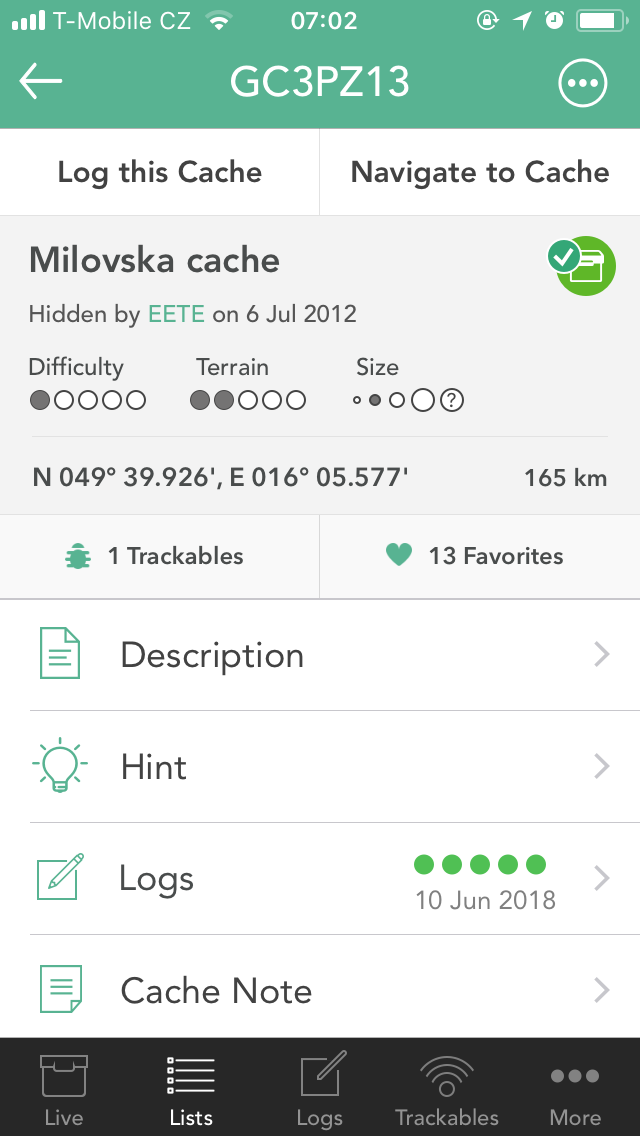Go back using the arrow icon
The width and height of the screenshot is (640, 1136).
[x=41, y=81]
